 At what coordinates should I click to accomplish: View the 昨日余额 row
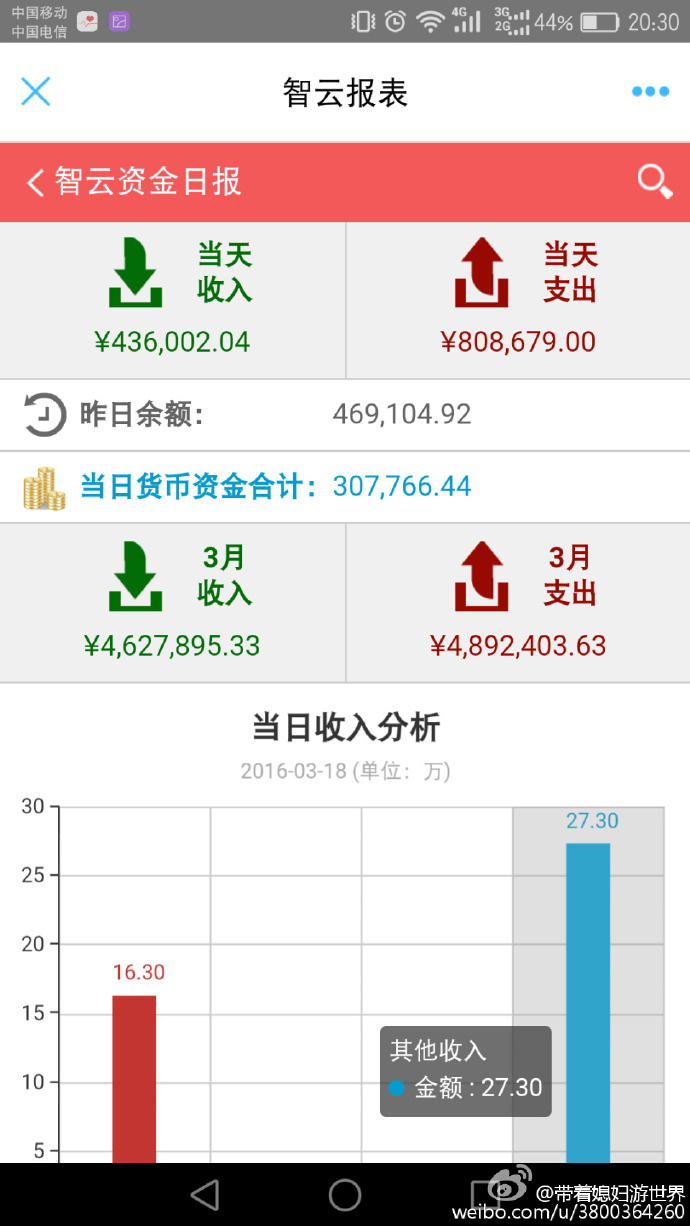[345, 415]
